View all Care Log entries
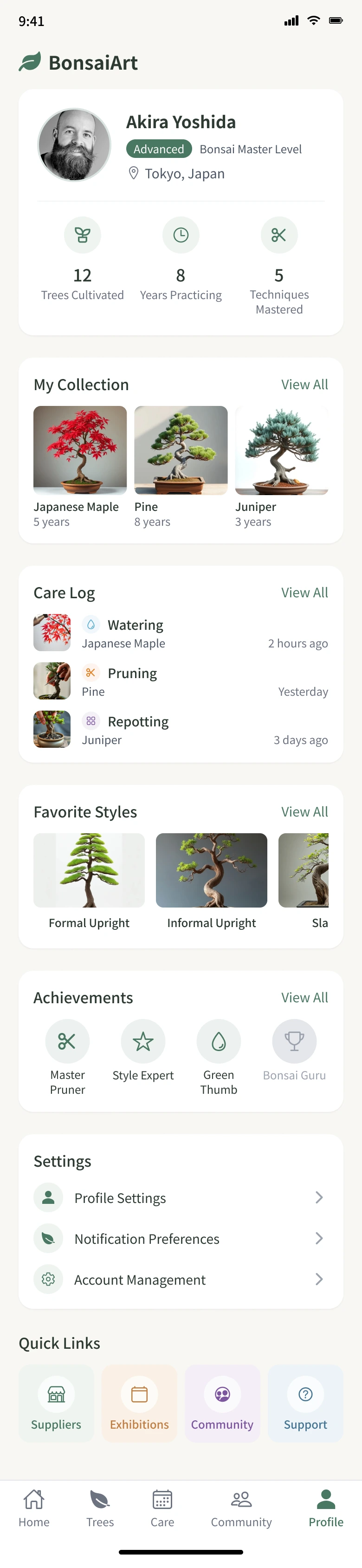The height and width of the screenshot is (1568, 362). (x=304, y=593)
